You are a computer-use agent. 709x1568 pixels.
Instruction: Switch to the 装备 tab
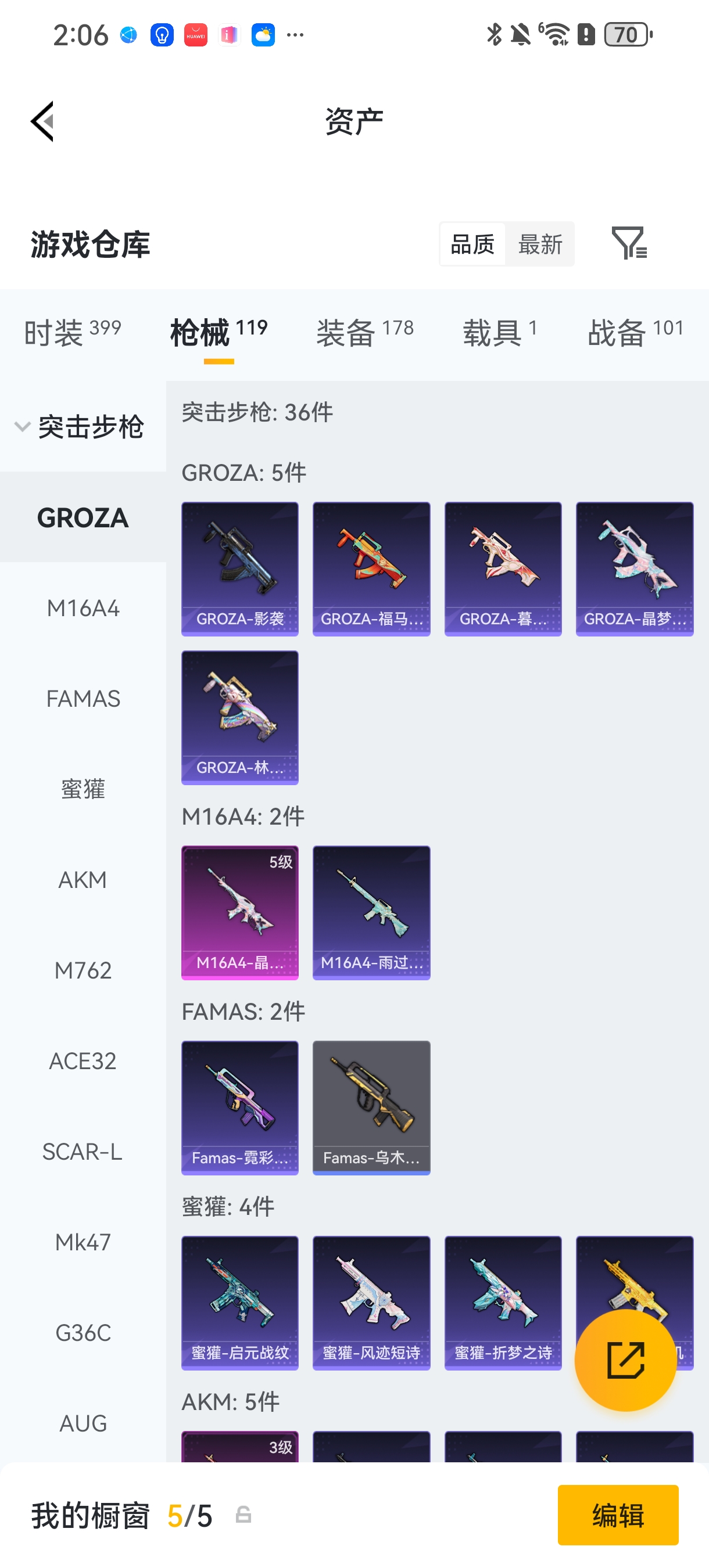pyautogui.click(x=364, y=332)
